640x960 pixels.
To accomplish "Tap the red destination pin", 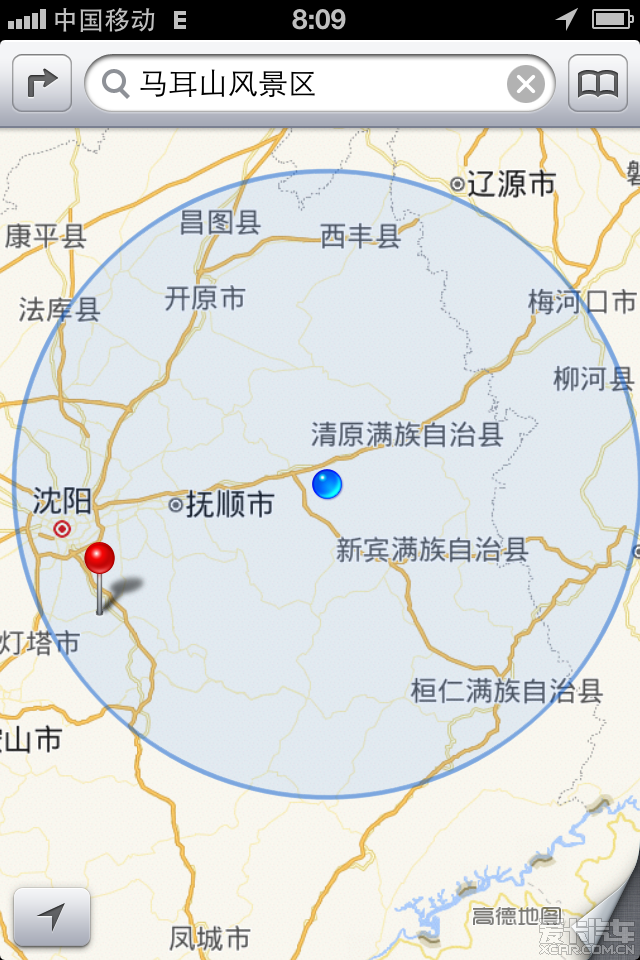I will [x=100, y=560].
